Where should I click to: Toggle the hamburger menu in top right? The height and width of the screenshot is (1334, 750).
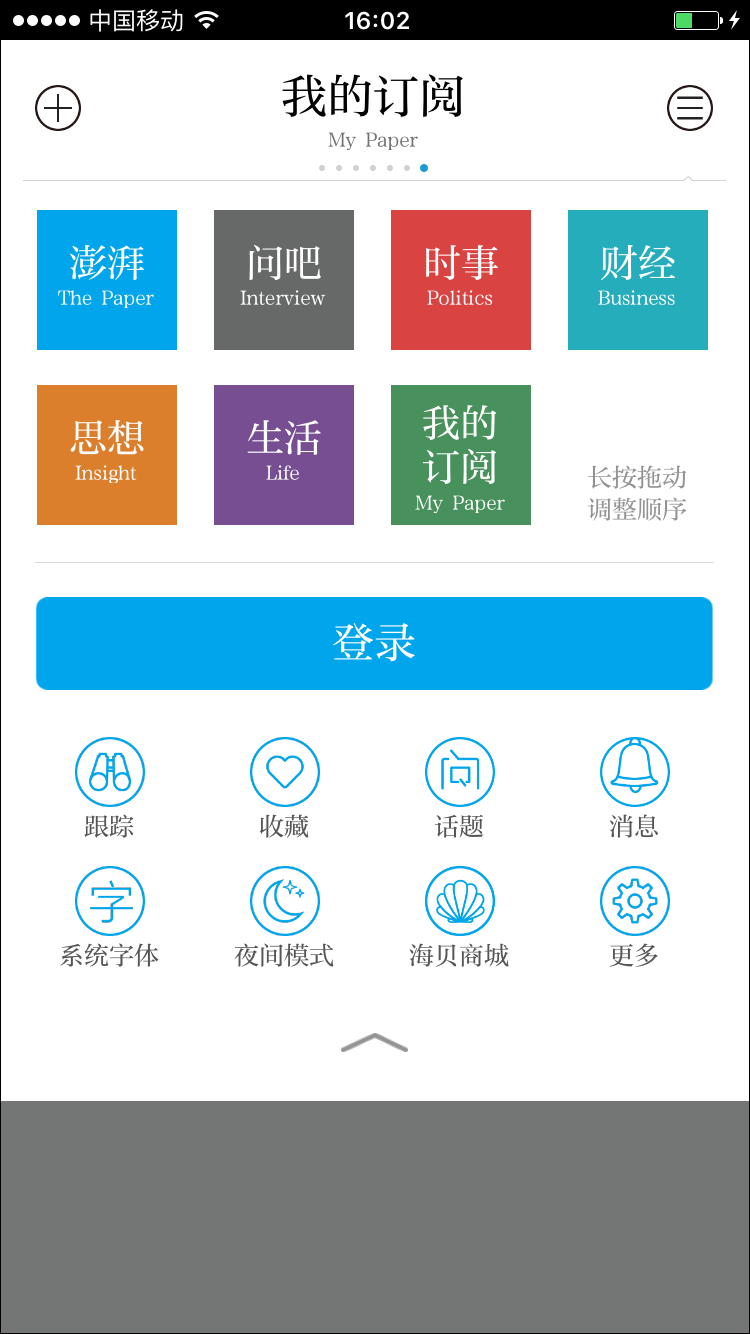pyautogui.click(x=690, y=108)
